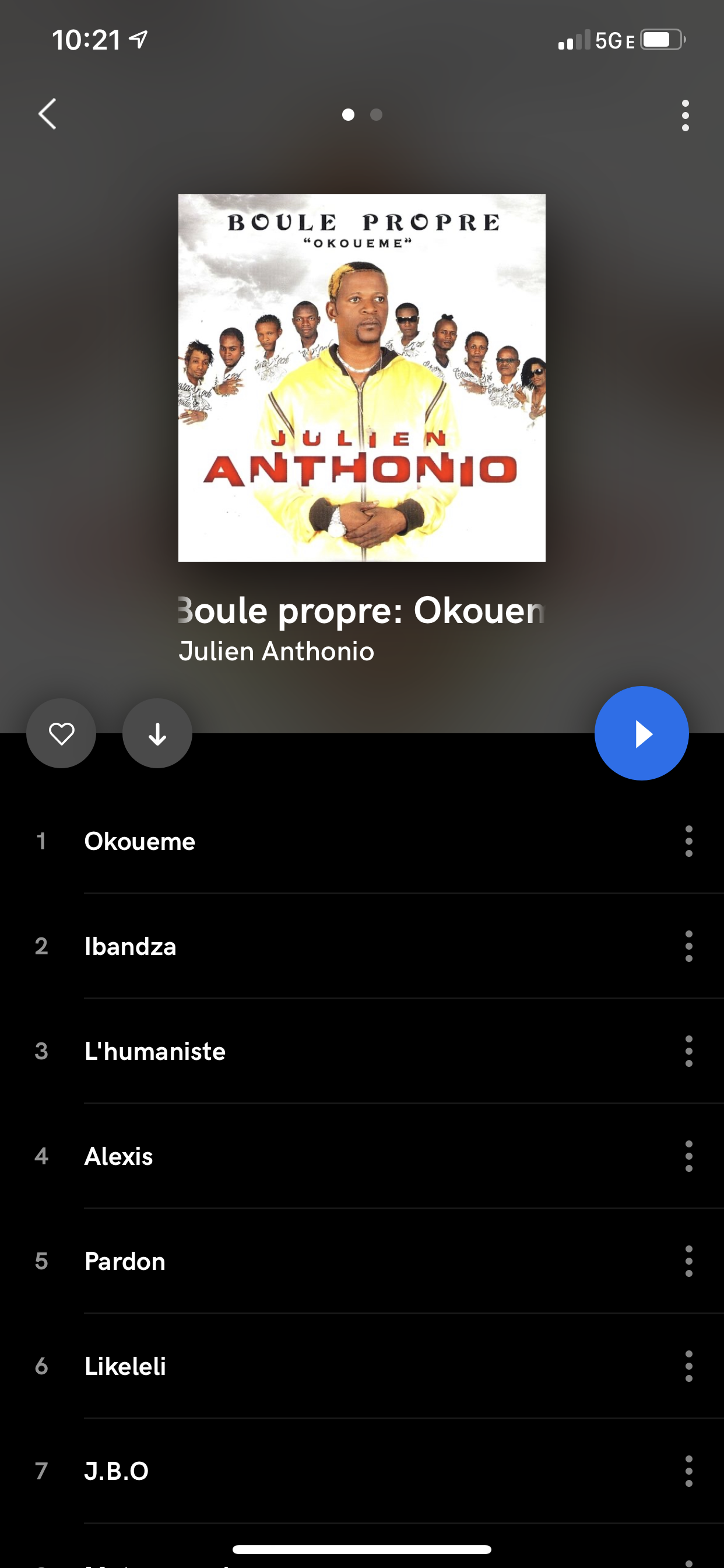Screen dimensions: 724x1568
Task: Open the three-dot menu for J.B.O
Action: coord(688,1471)
